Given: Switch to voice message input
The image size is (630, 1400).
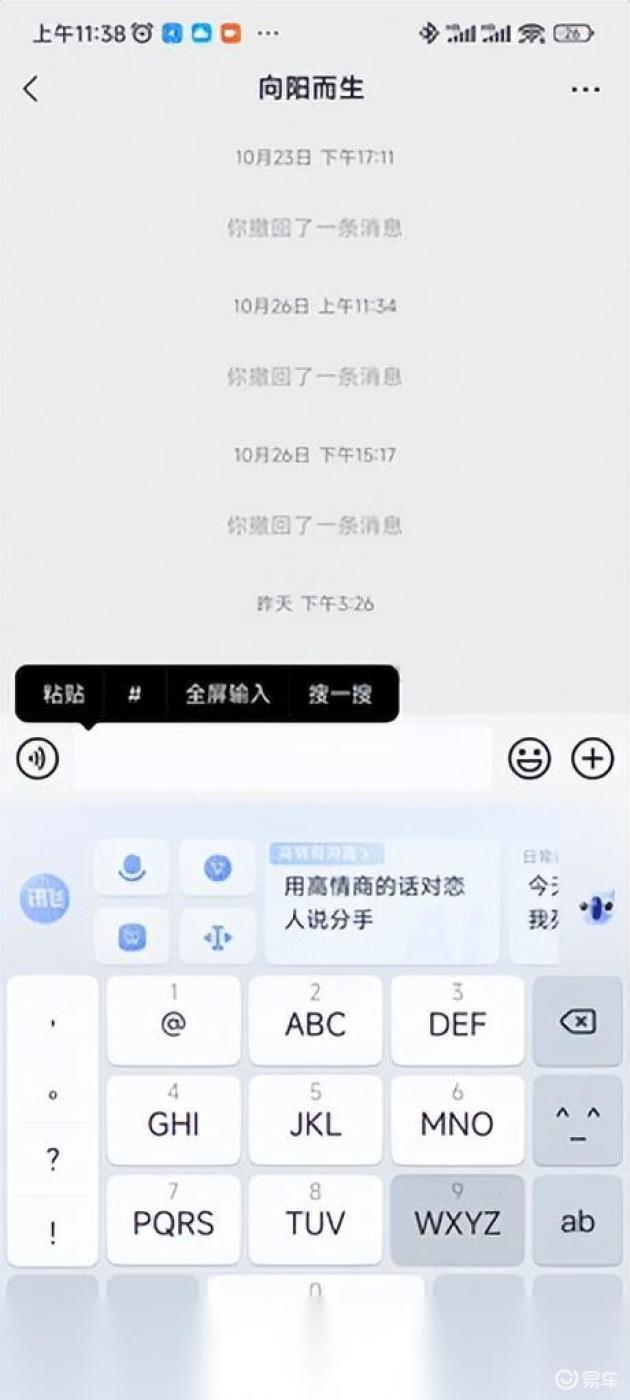Looking at the screenshot, I should tap(38, 760).
